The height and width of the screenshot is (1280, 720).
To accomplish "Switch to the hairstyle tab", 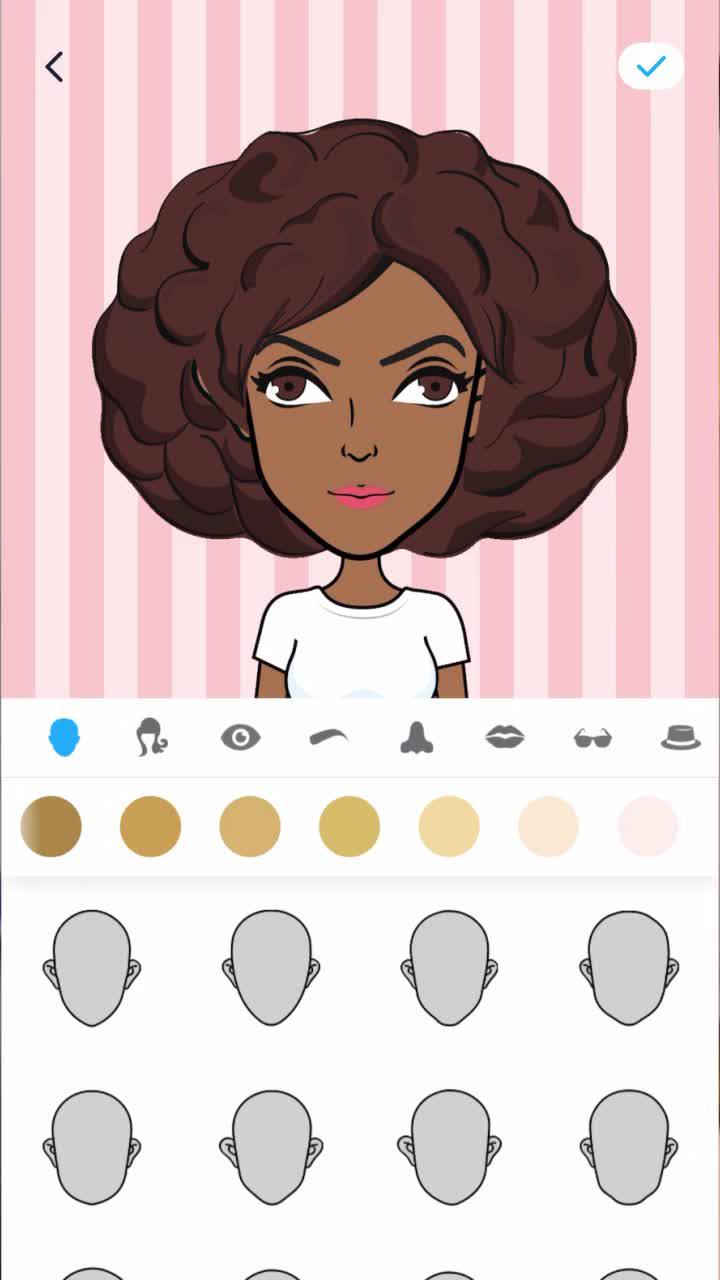I will point(151,738).
